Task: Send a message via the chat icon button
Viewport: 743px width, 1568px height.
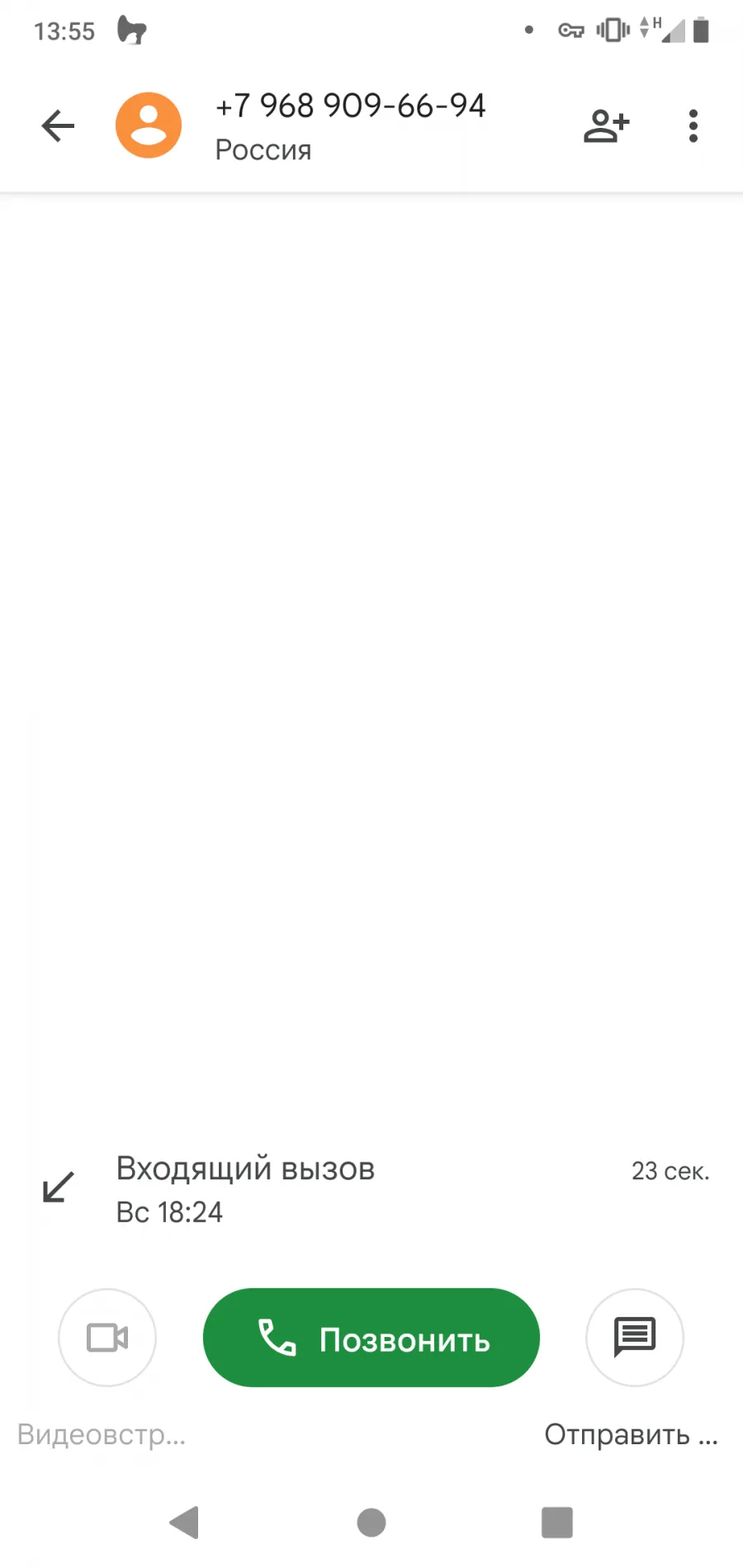Action: coord(635,1338)
